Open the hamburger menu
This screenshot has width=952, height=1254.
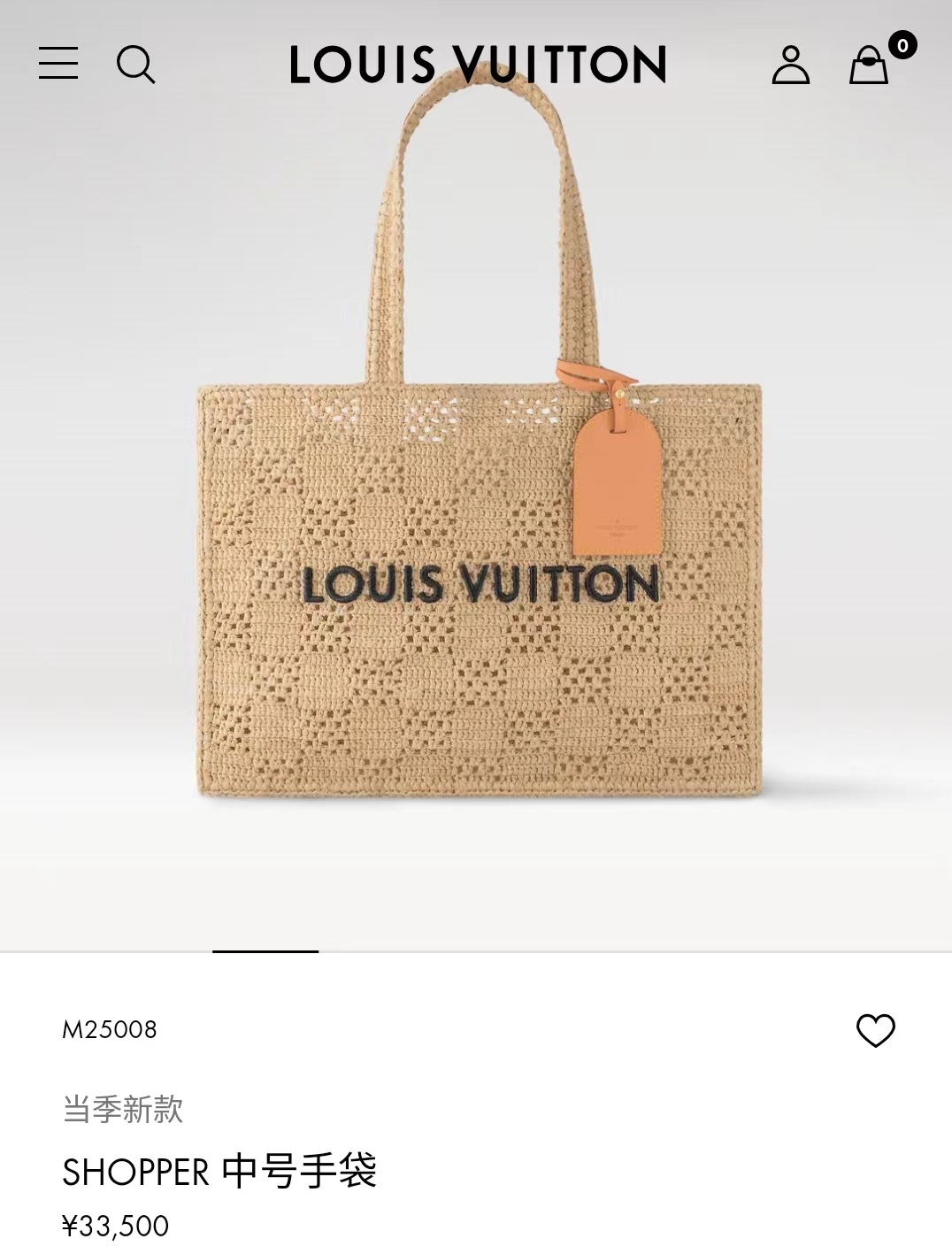pyautogui.click(x=58, y=64)
